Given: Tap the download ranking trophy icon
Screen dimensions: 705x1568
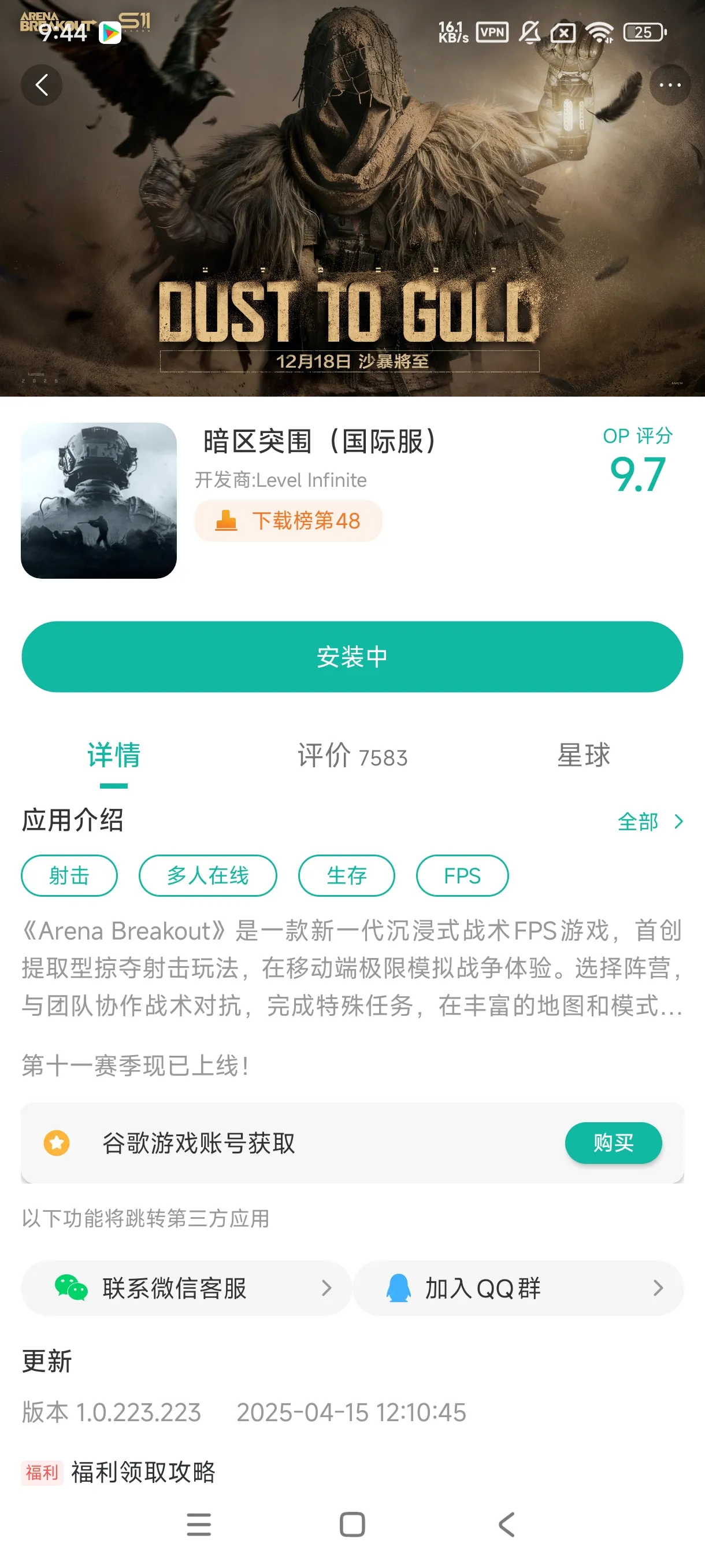Looking at the screenshot, I should [x=227, y=520].
